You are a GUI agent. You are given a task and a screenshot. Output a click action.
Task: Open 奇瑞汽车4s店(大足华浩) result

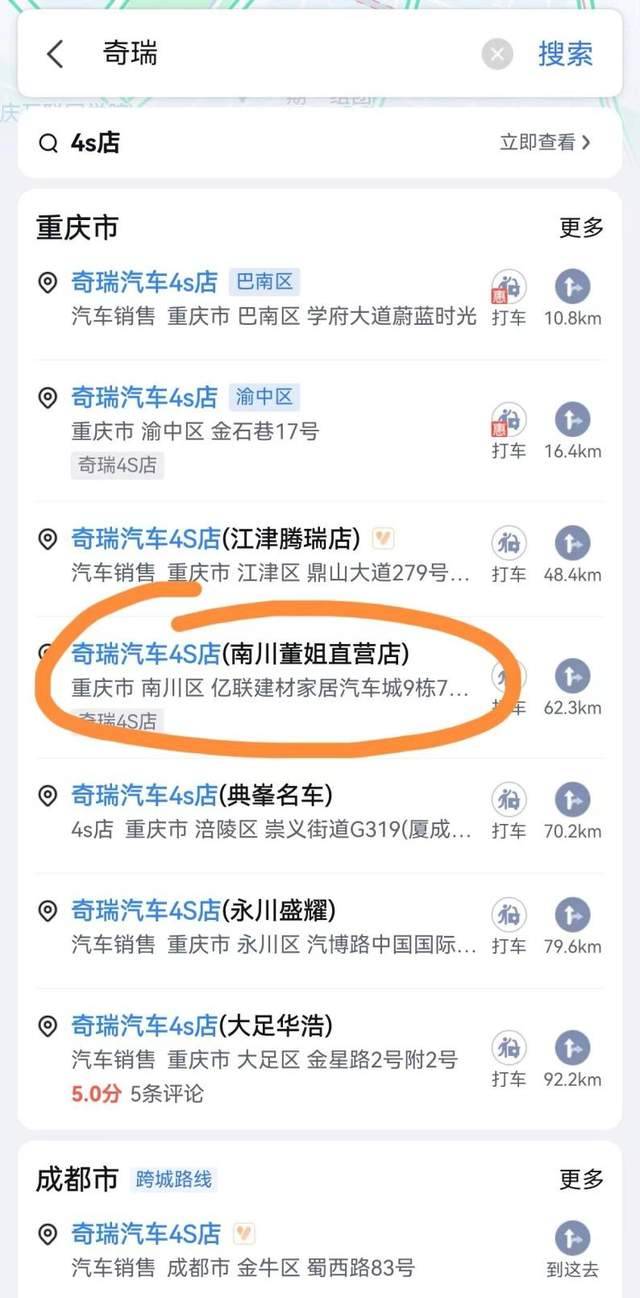pos(200,1026)
